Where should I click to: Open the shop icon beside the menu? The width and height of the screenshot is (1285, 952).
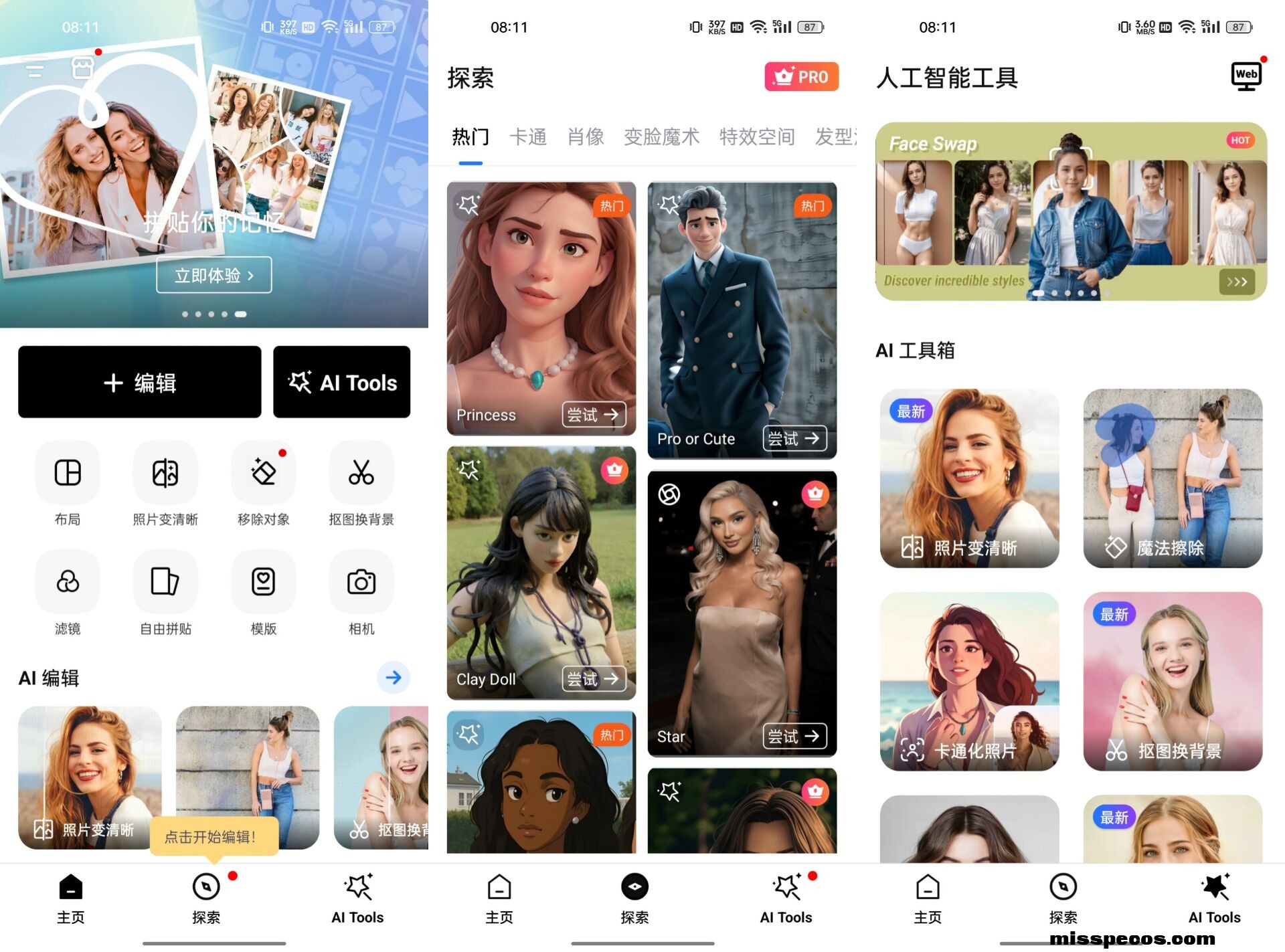point(82,67)
